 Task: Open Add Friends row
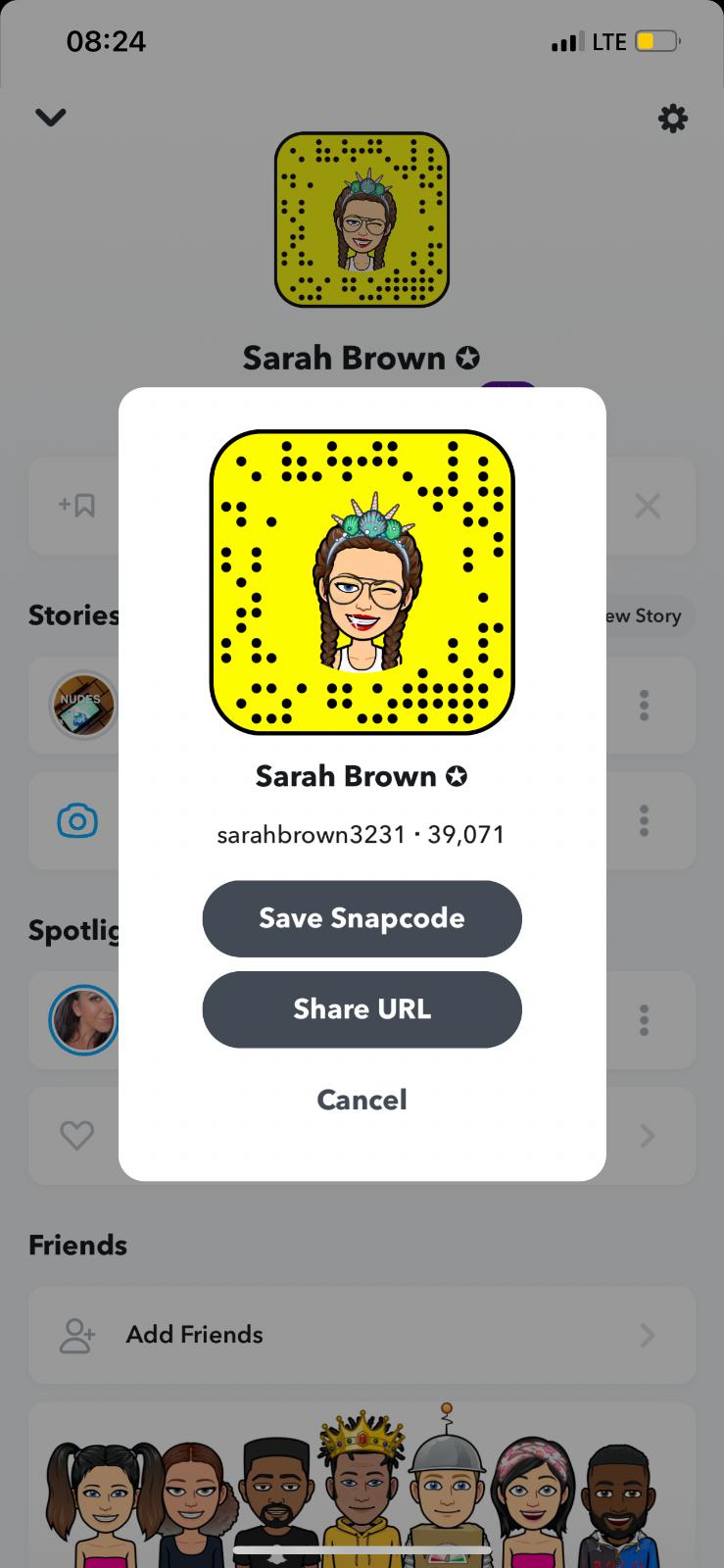point(362,1335)
